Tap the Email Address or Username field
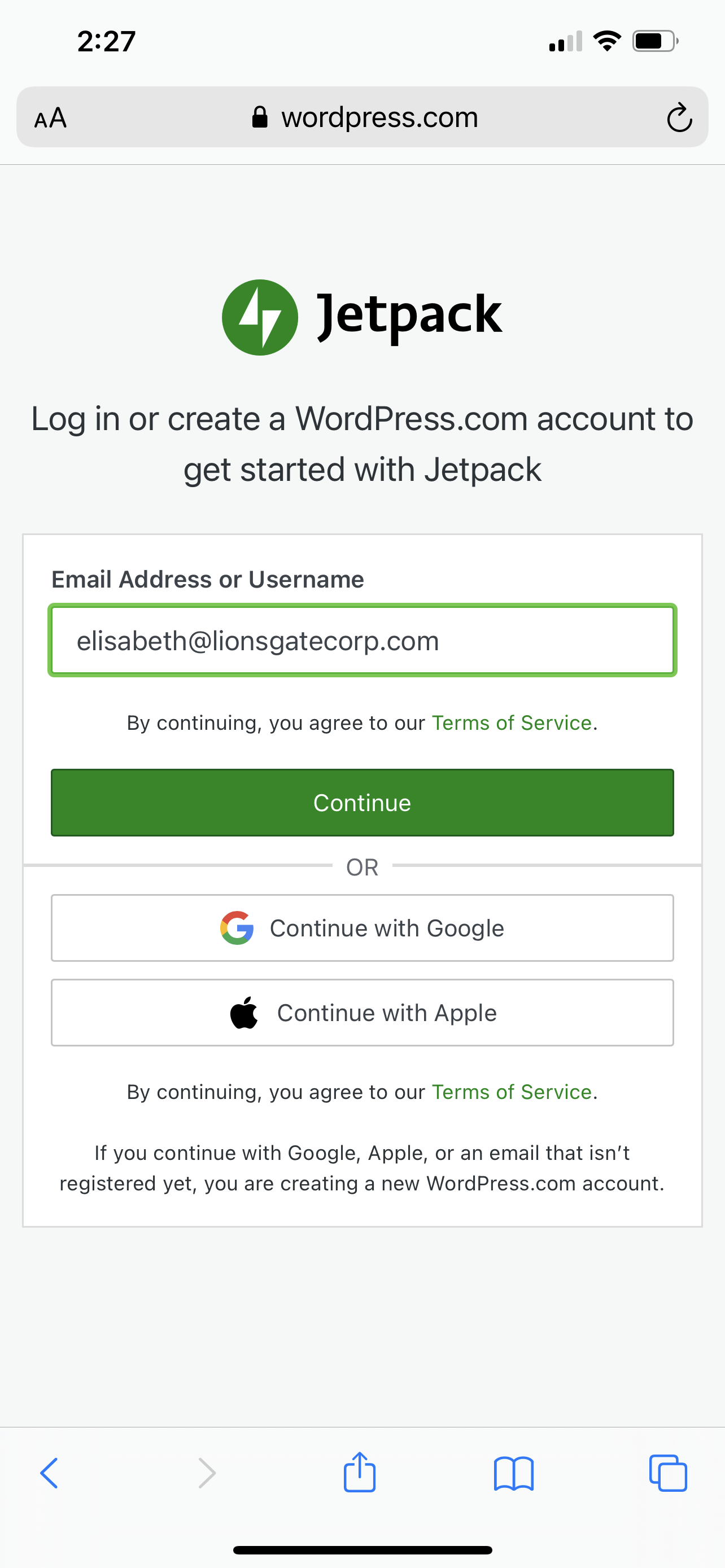 (362, 640)
